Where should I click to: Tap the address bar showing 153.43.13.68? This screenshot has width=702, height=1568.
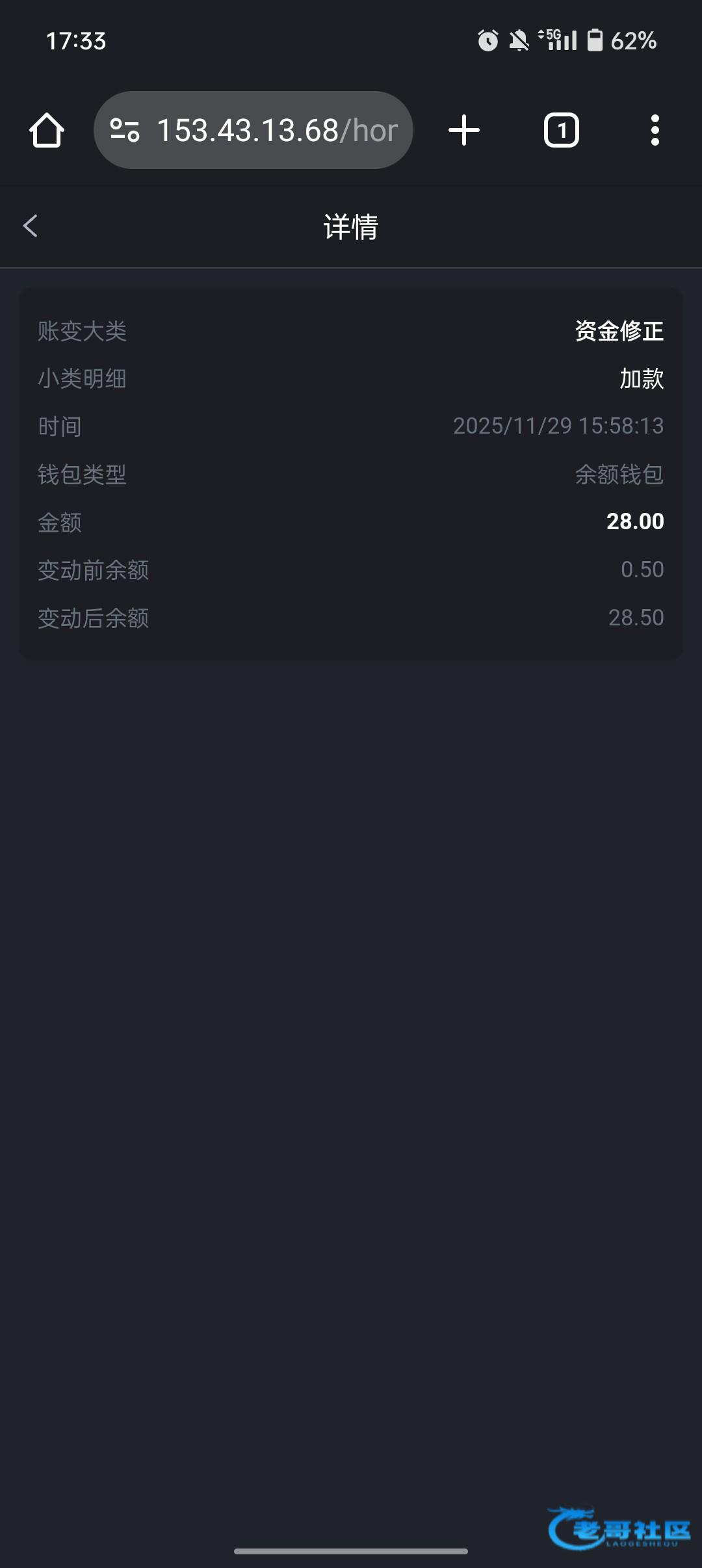point(277,131)
